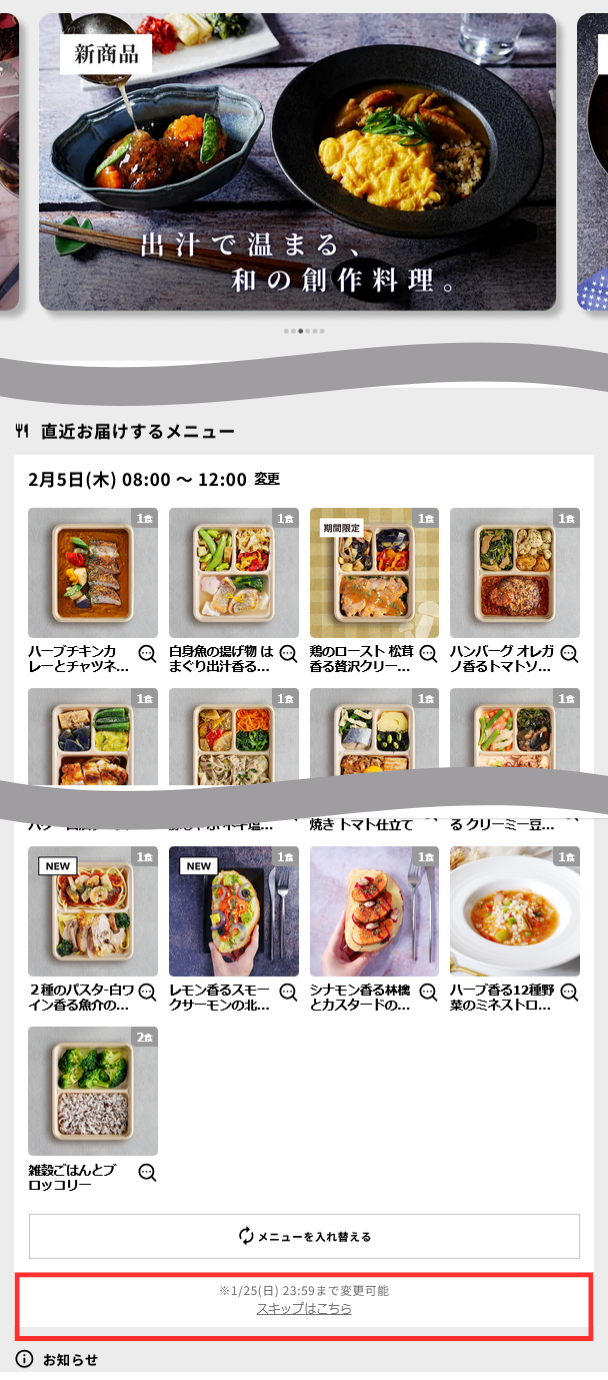Zoom in on 白身魚の揚げ物 meal details
The height and width of the screenshot is (1380, 608).
point(288,654)
